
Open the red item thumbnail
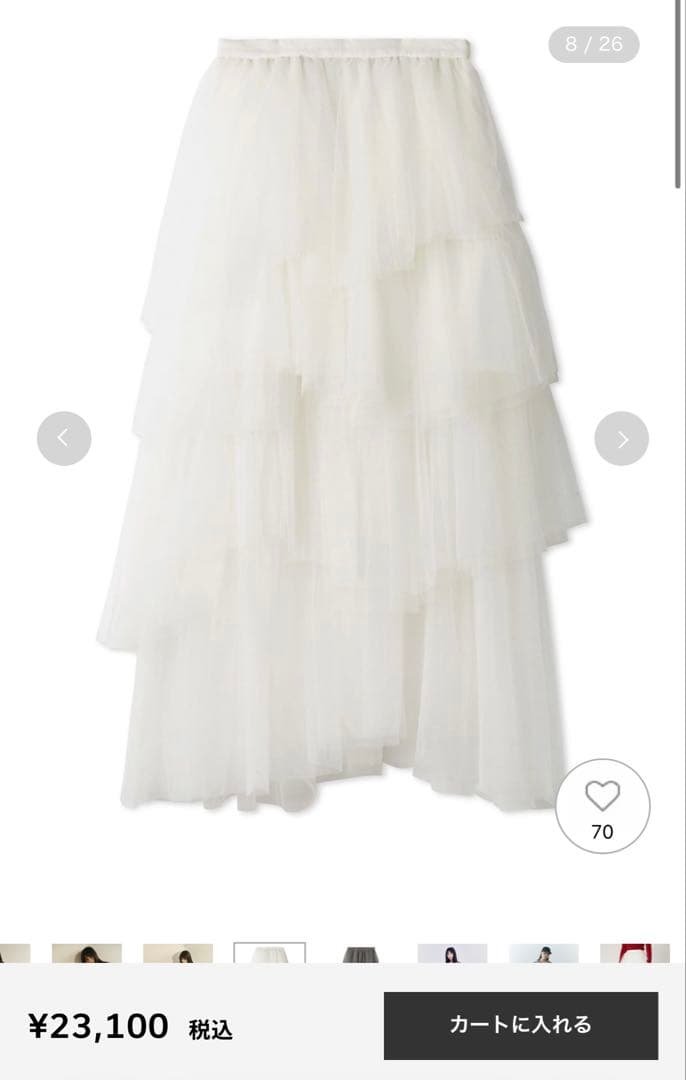[x=634, y=954]
